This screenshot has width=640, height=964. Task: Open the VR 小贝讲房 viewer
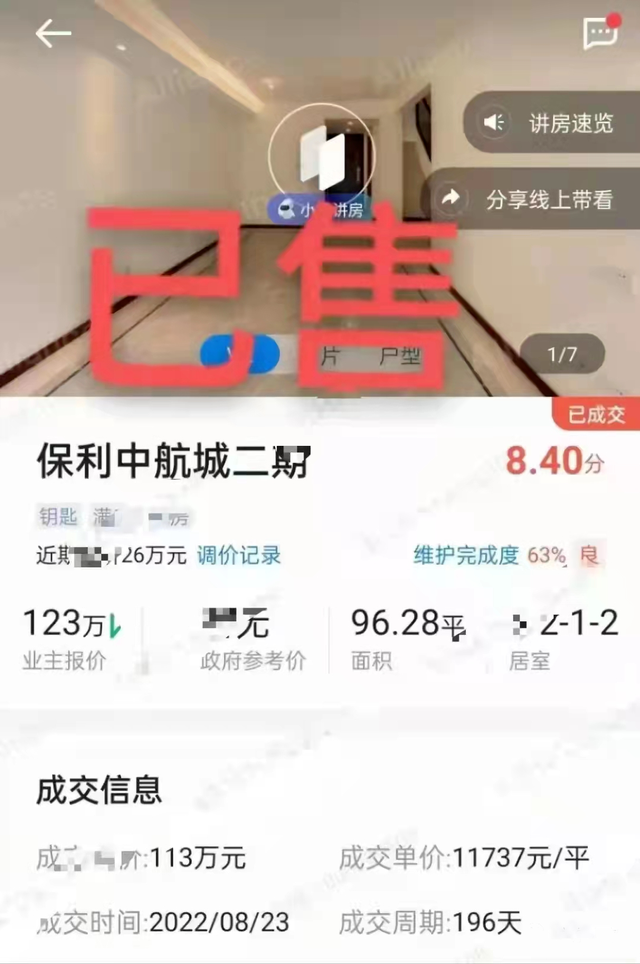320,153
